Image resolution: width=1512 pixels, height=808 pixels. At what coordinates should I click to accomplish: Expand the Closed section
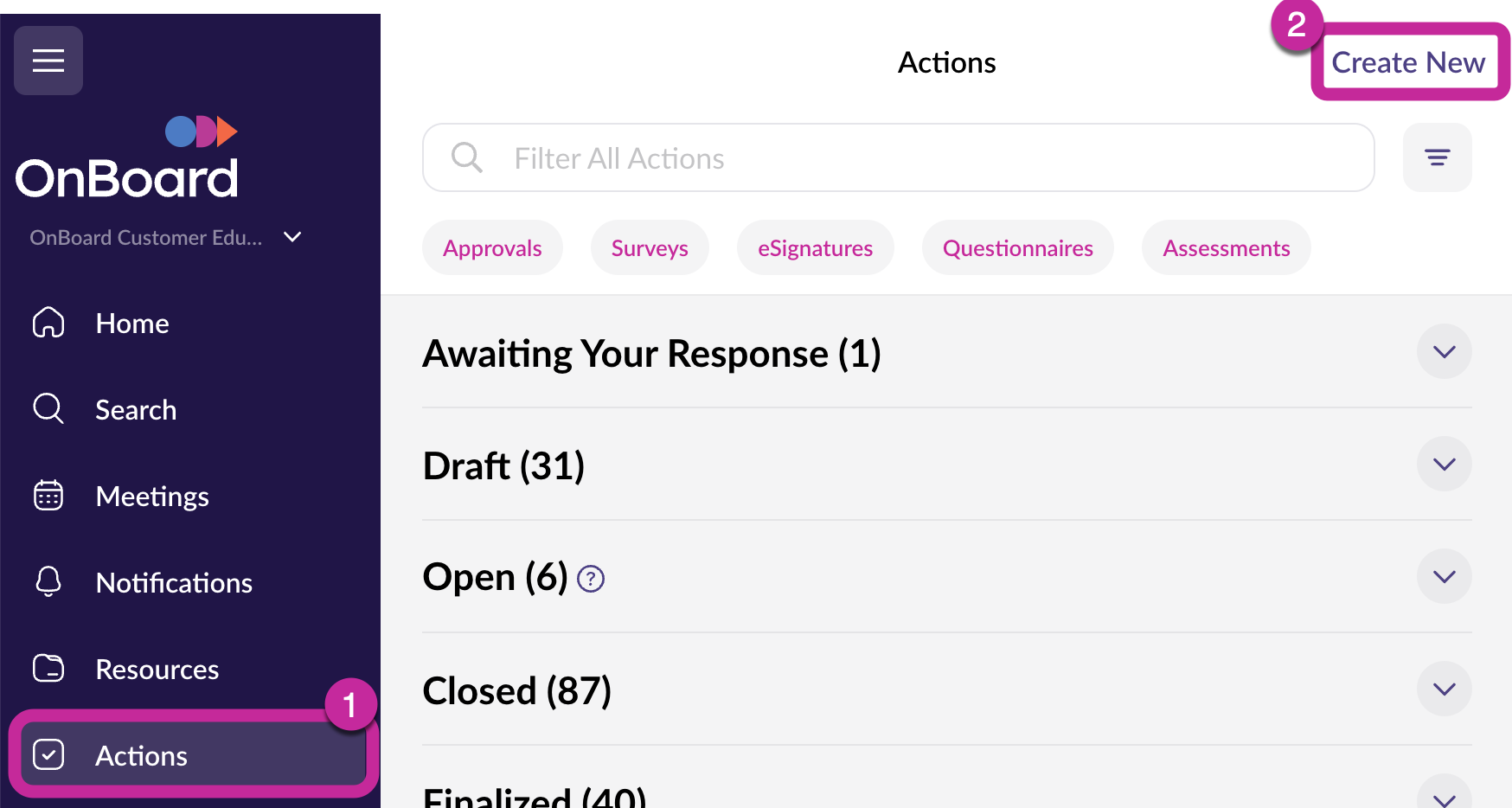(1444, 689)
